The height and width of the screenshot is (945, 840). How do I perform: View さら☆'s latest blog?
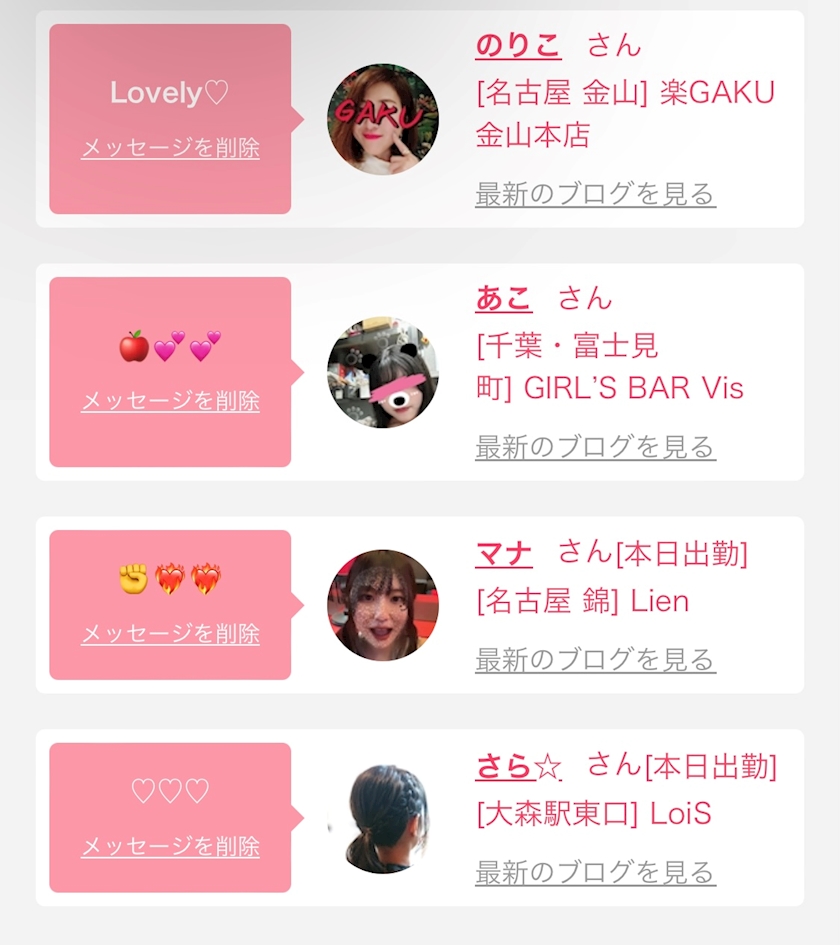click(x=595, y=873)
